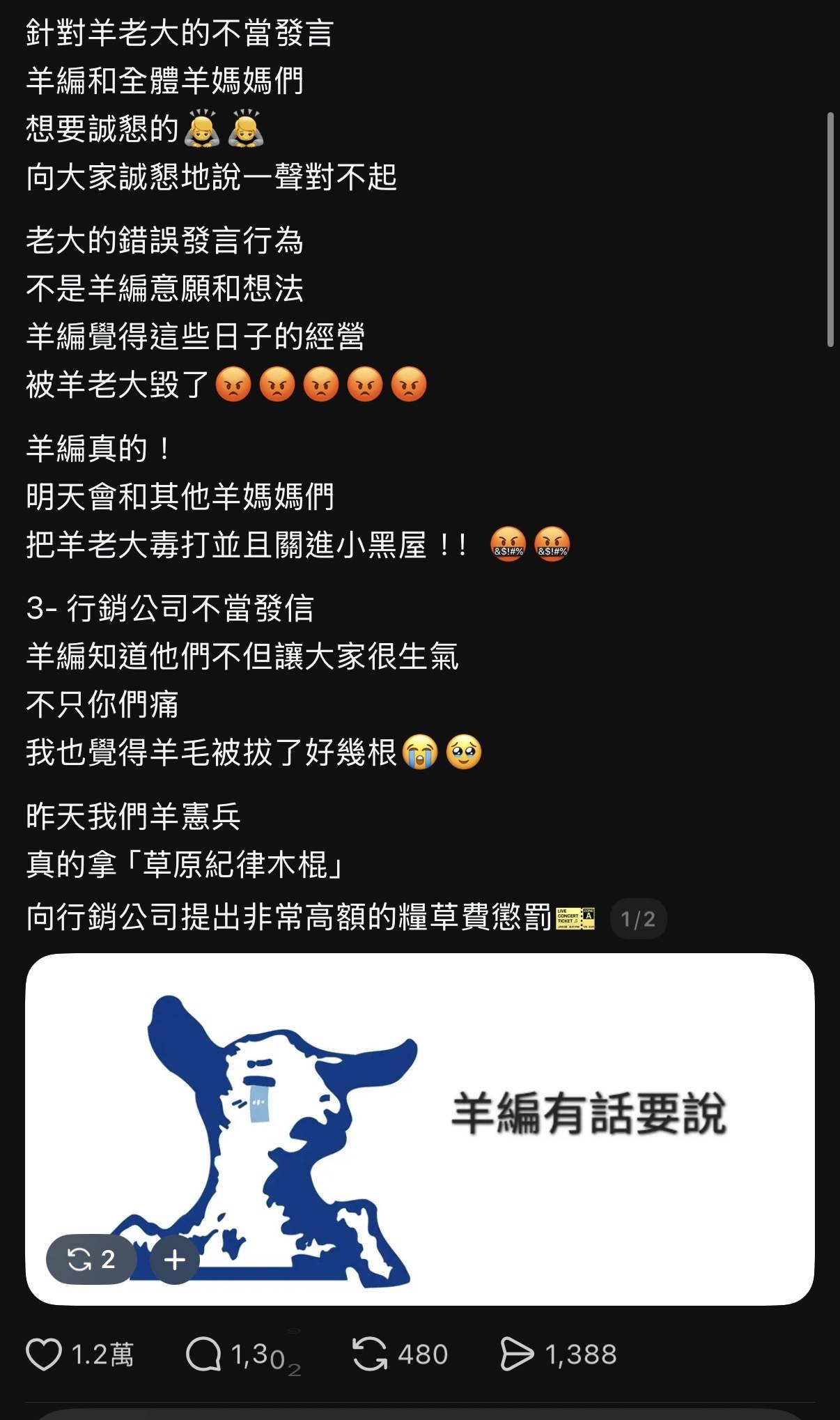Image resolution: width=840 pixels, height=1420 pixels.
Task: Tap the plus button on the image
Action: point(174,1259)
